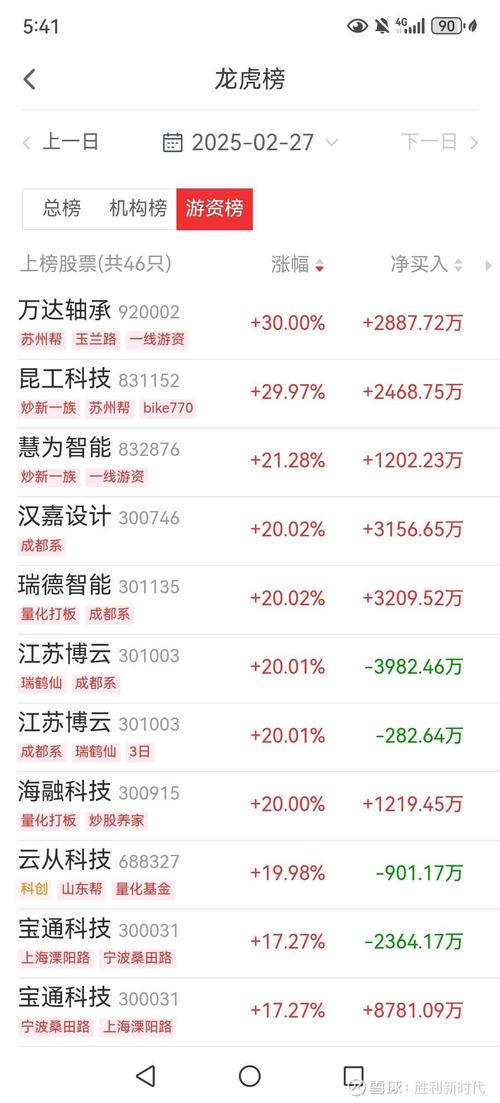
Task: Go back from the 龙虎榜 page
Action: click(29, 79)
